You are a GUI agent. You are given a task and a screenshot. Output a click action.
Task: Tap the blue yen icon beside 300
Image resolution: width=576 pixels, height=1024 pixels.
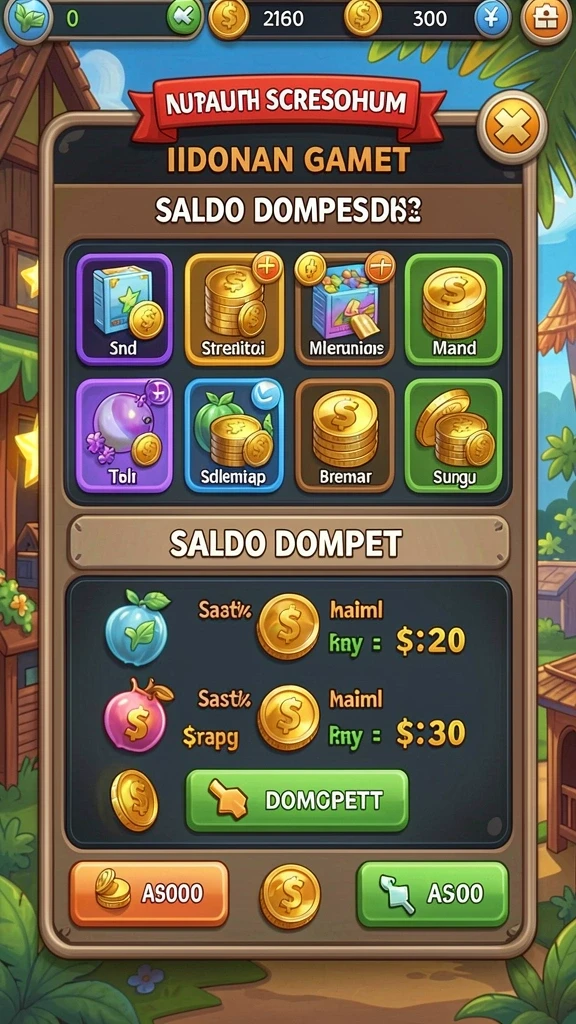pyautogui.click(x=492, y=18)
